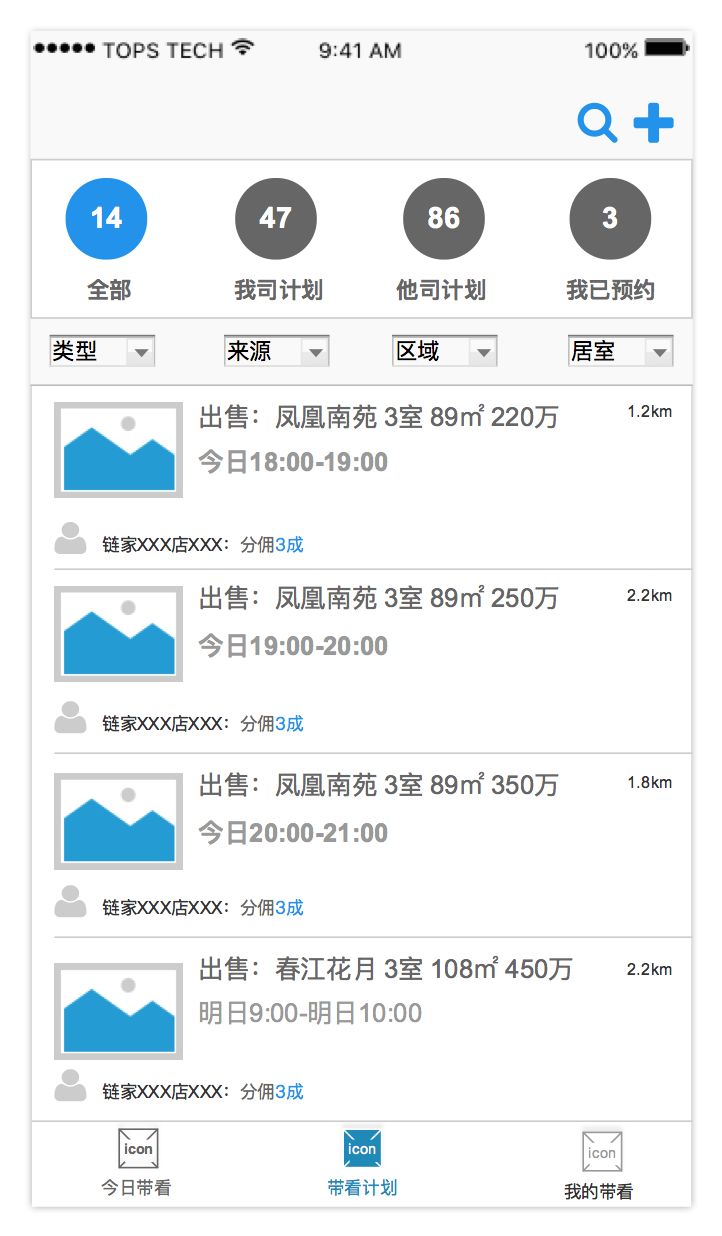Switch to 我司计划 filter showing 47

tap(275, 217)
